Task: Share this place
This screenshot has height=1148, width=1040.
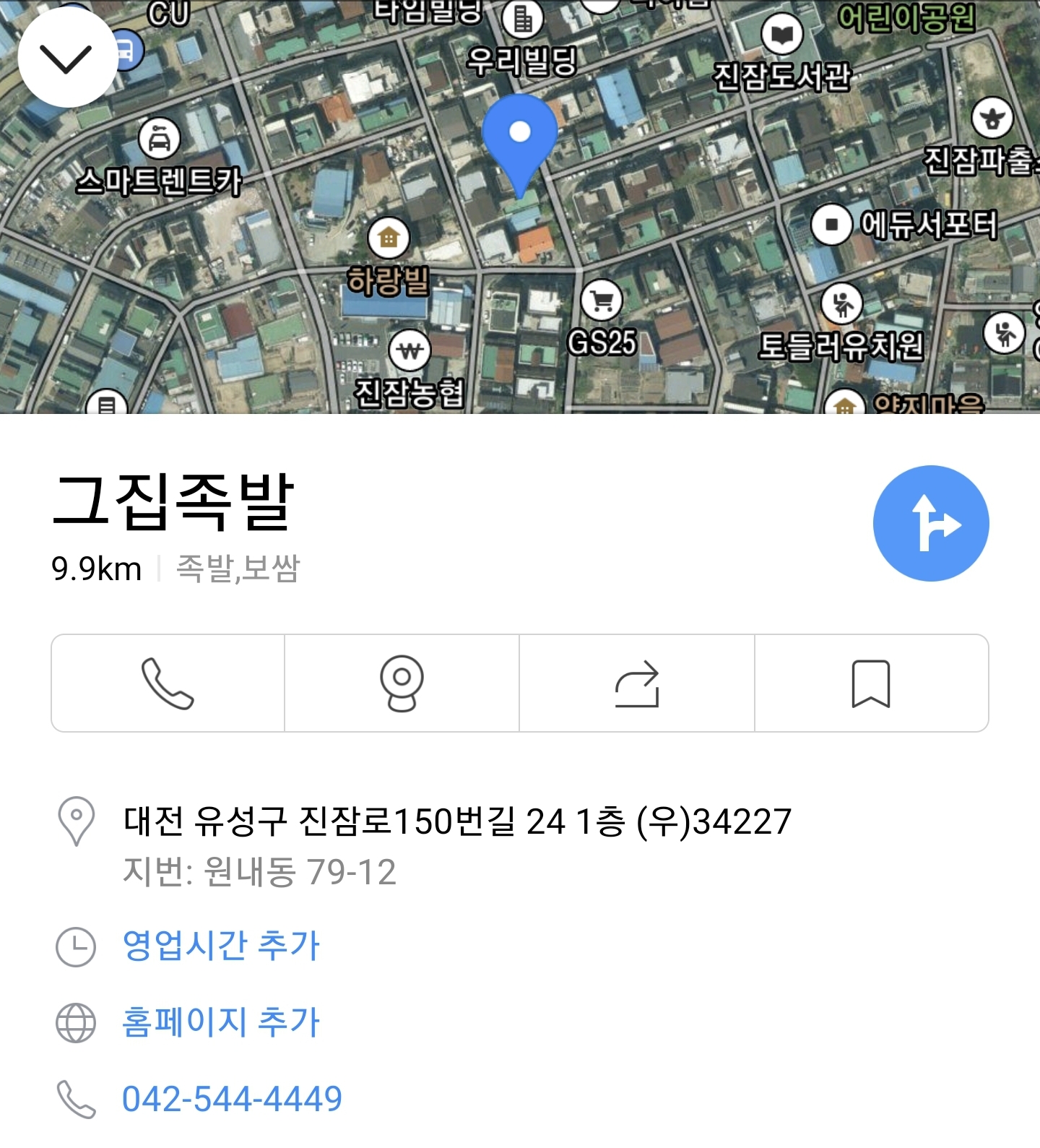Action: (636, 683)
